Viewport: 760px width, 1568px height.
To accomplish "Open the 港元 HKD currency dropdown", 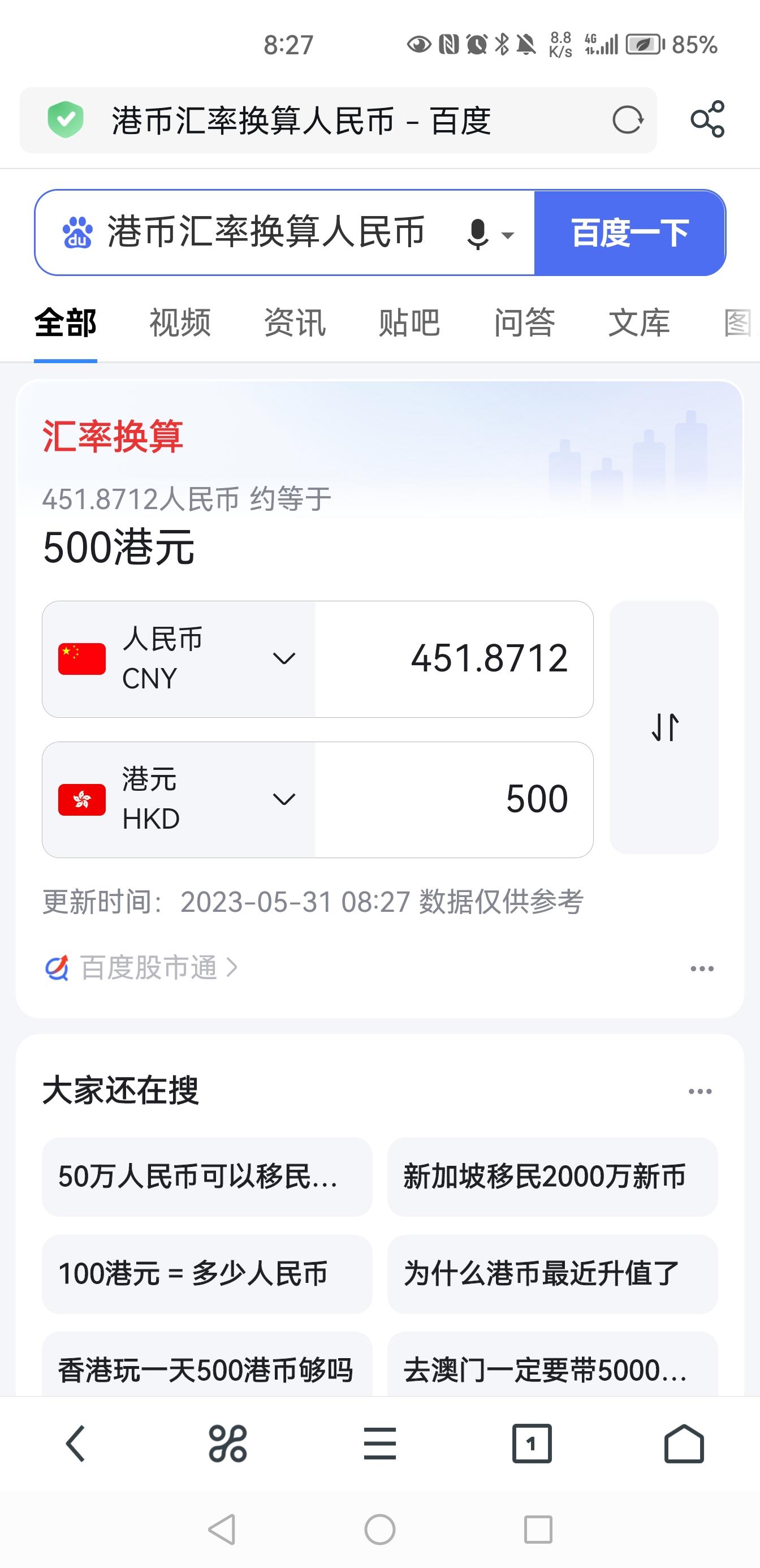I will tap(179, 800).
